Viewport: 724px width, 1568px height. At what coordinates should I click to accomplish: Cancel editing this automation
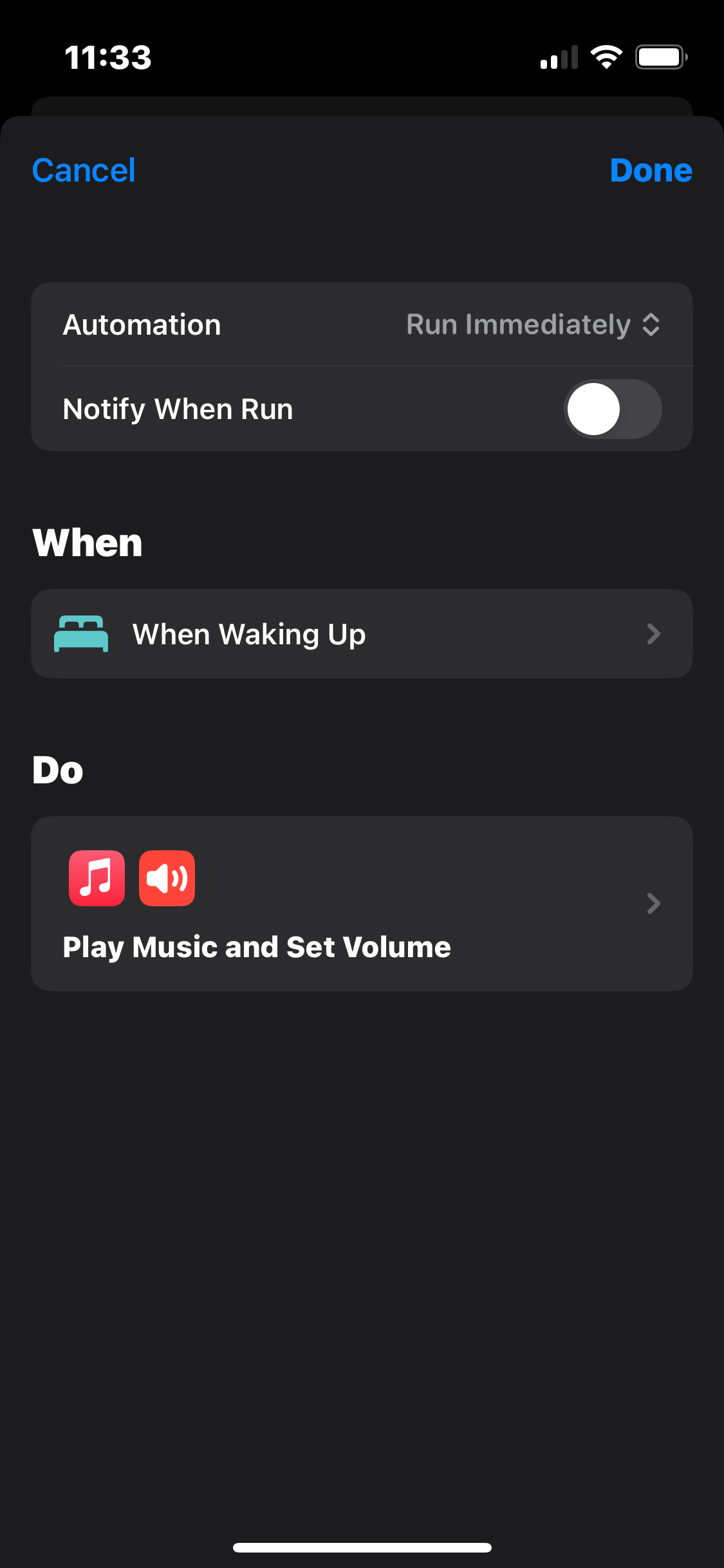tap(83, 170)
